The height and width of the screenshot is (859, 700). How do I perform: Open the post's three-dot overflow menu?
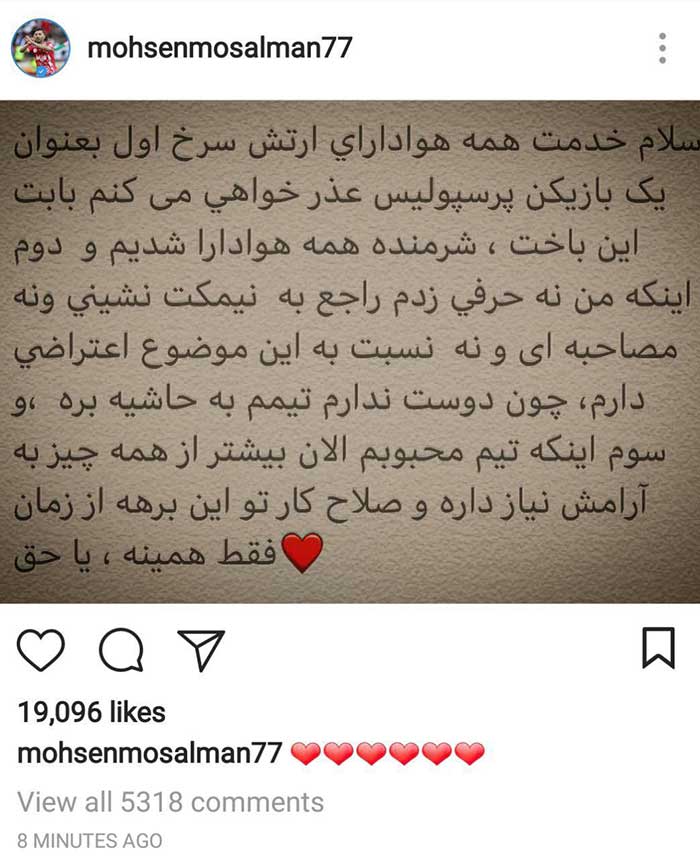point(661,48)
